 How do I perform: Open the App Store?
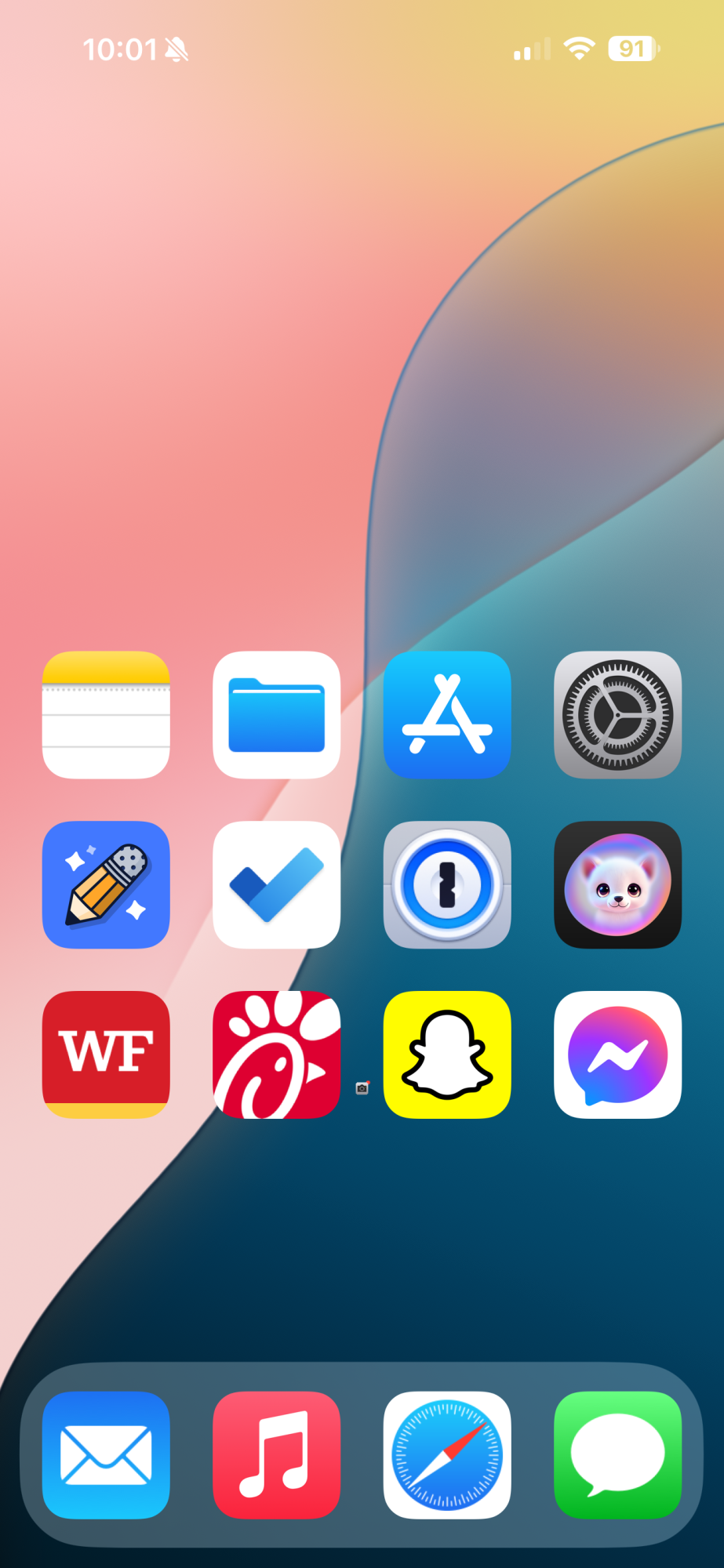coord(447,714)
